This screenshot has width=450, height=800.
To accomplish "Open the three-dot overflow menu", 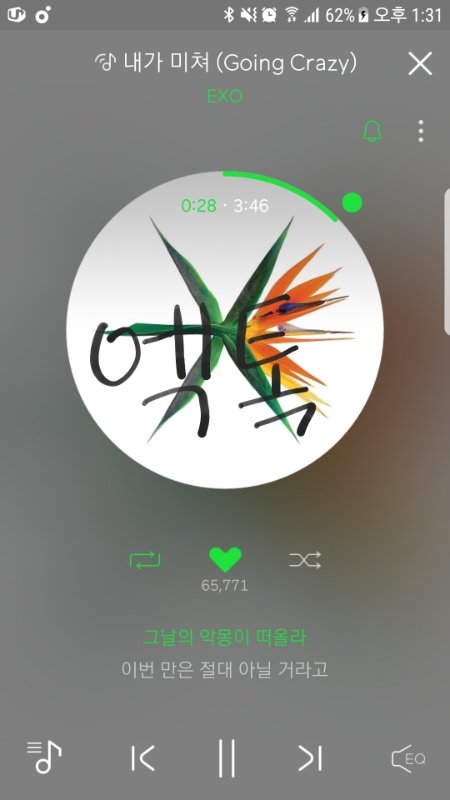I will [420, 132].
